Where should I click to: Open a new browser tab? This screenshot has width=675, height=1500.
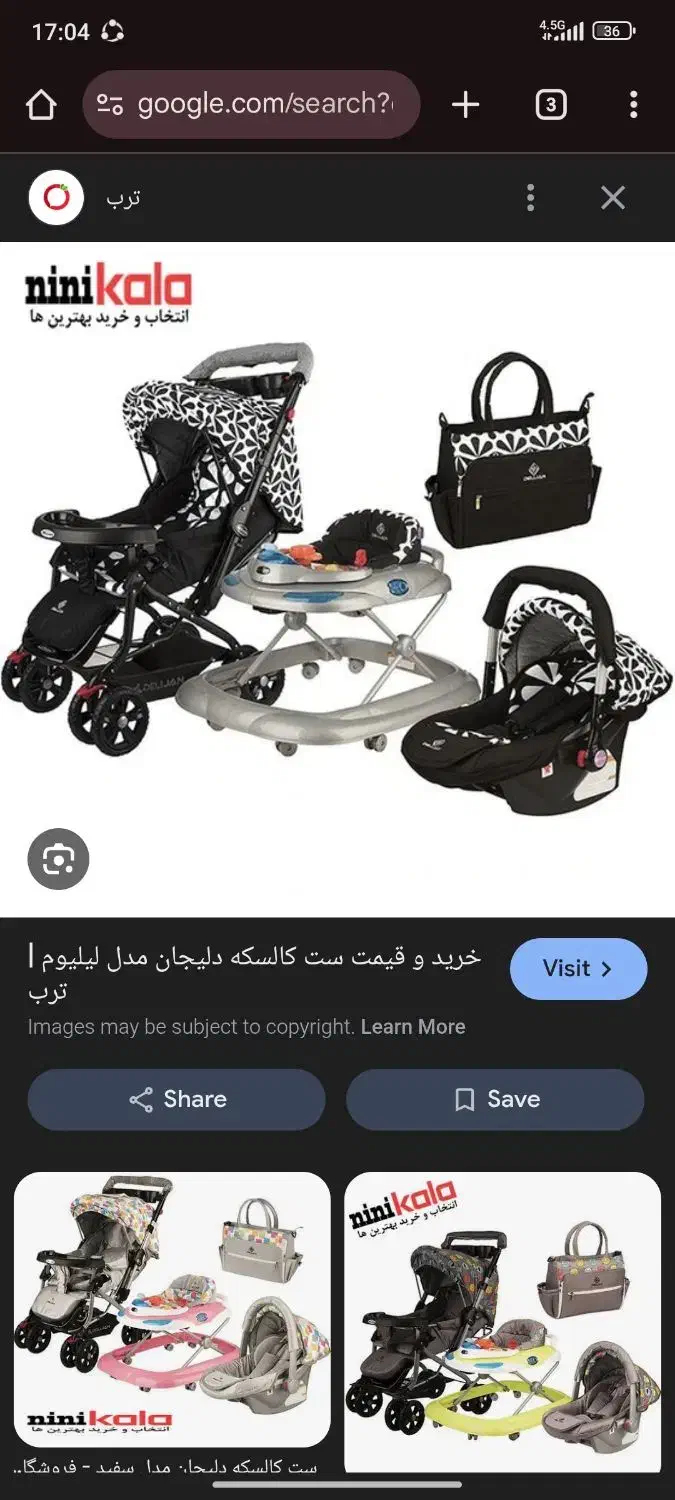pyautogui.click(x=465, y=105)
